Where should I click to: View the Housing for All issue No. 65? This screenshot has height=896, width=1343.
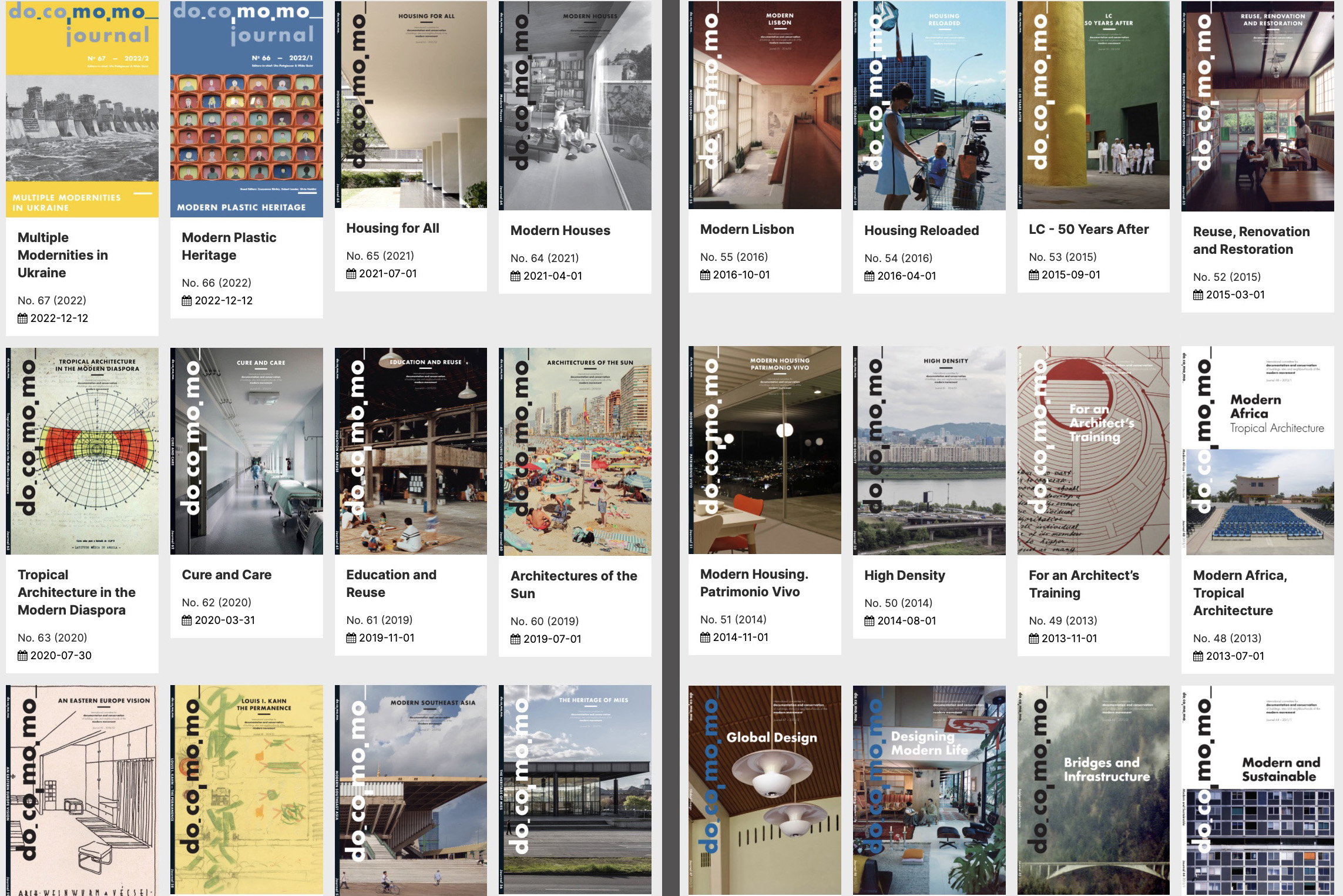pos(392,228)
